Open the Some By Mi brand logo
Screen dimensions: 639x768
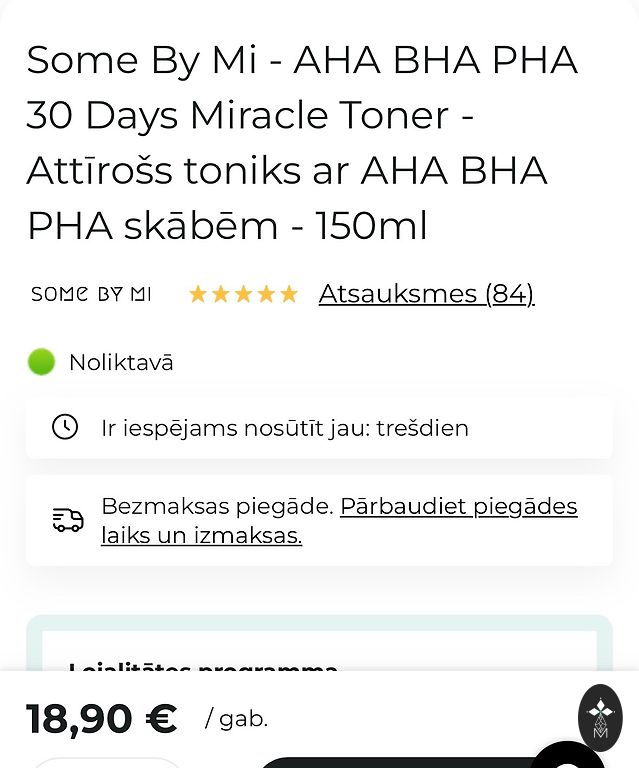click(x=91, y=294)
